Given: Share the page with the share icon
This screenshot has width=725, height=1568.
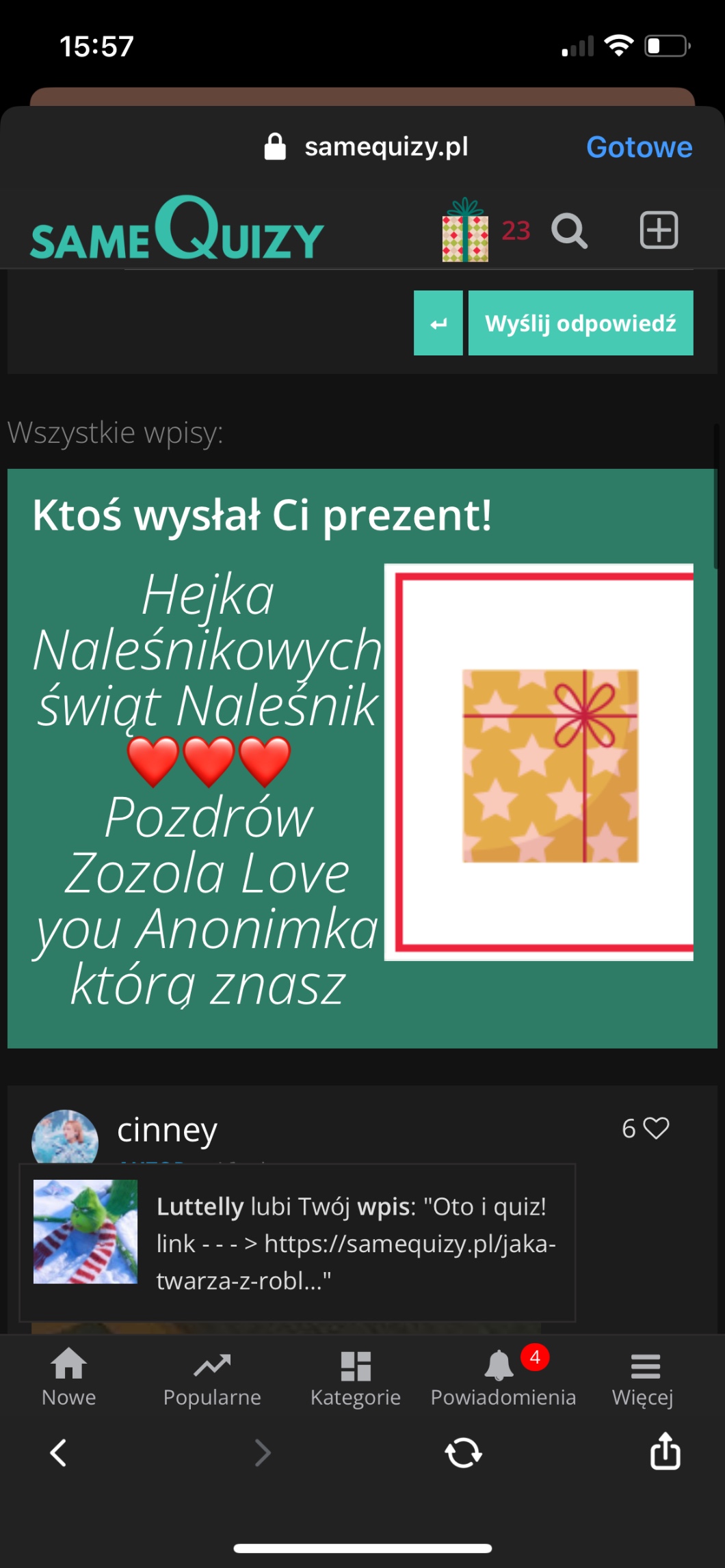Looking at the screenshot, I should point(665,1451).
